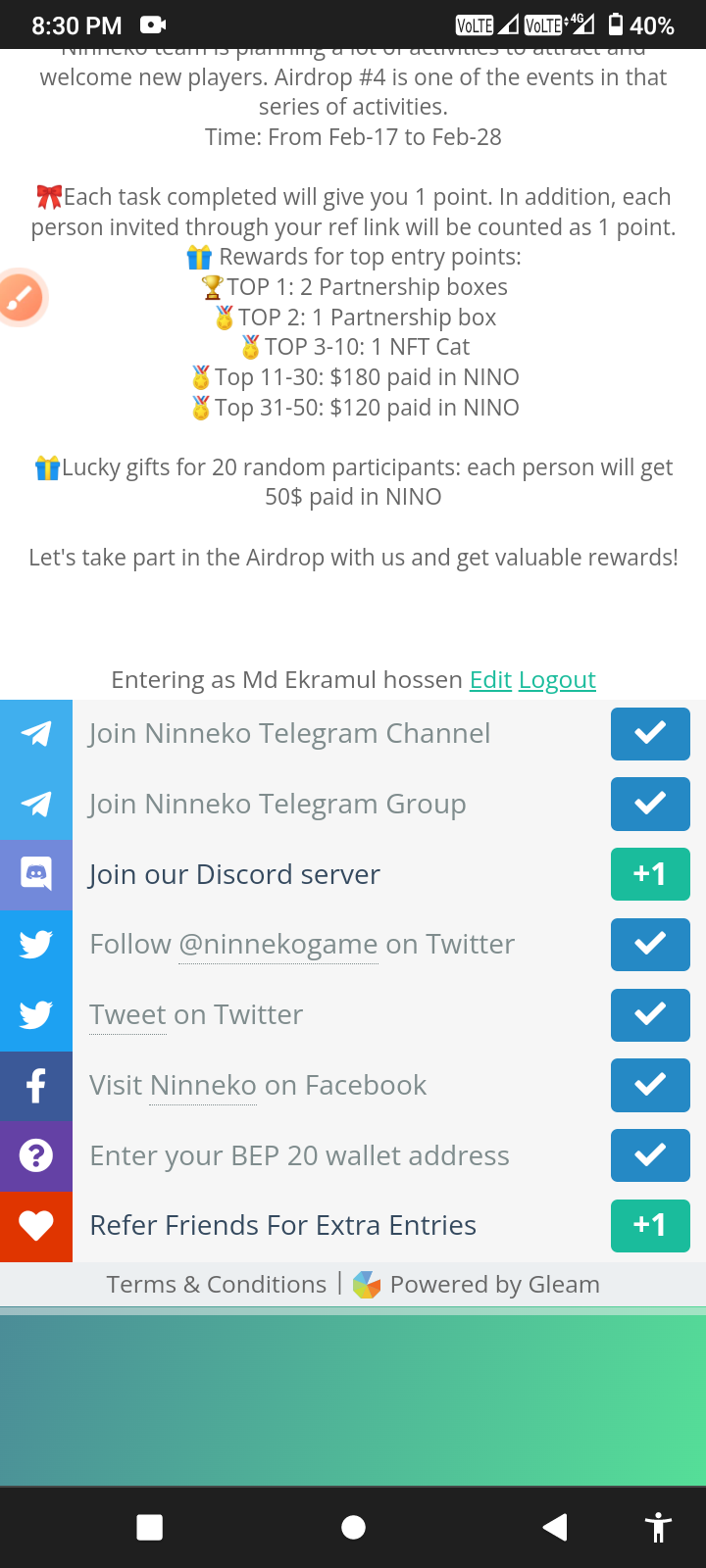Go back using the system back button

(x=555, y=1527)
